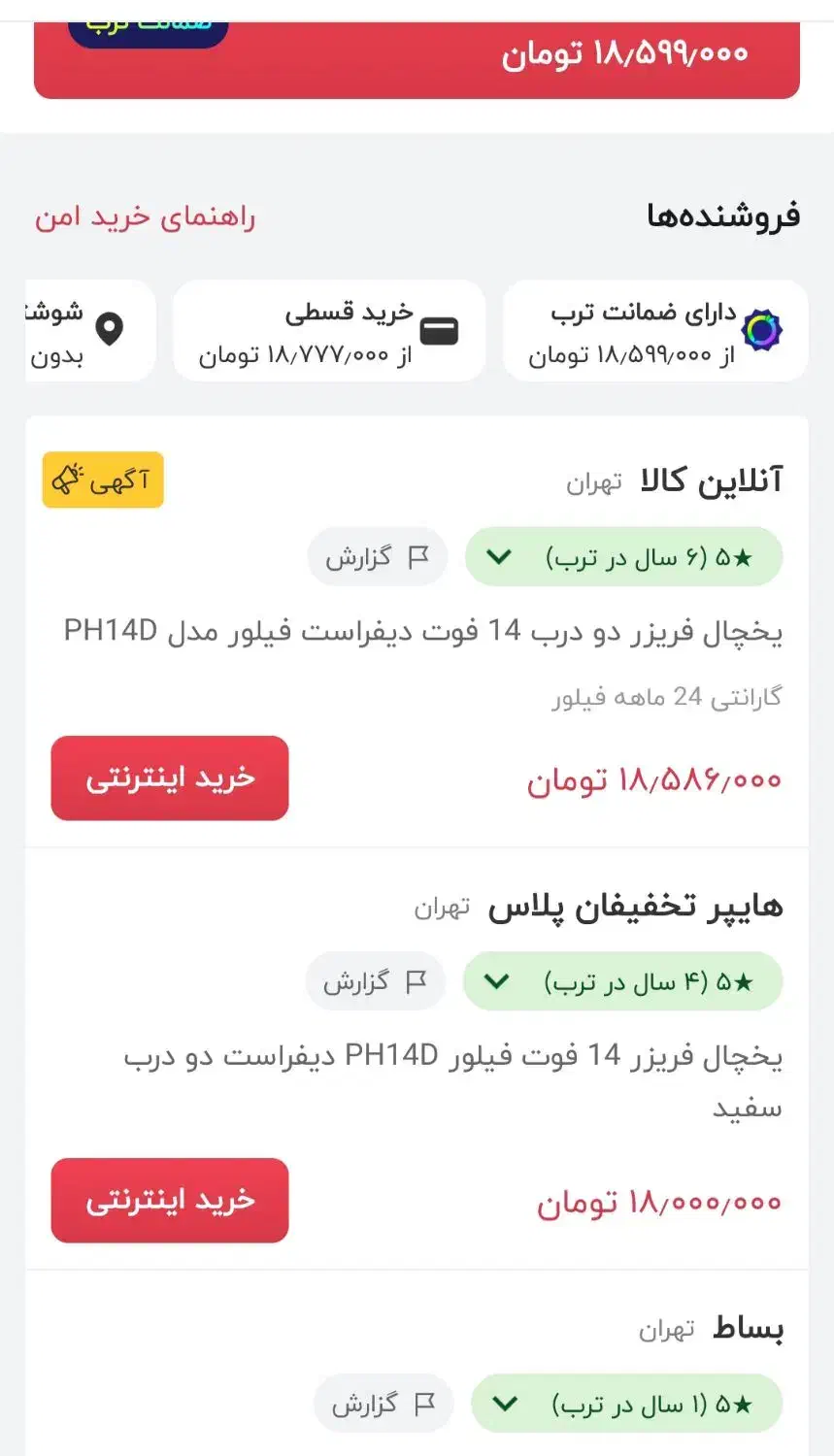Viewport: 834px width, 1456px height.
Task: Click the star icon in آنلاین کالا rating badge
Action: pos(741,556)
